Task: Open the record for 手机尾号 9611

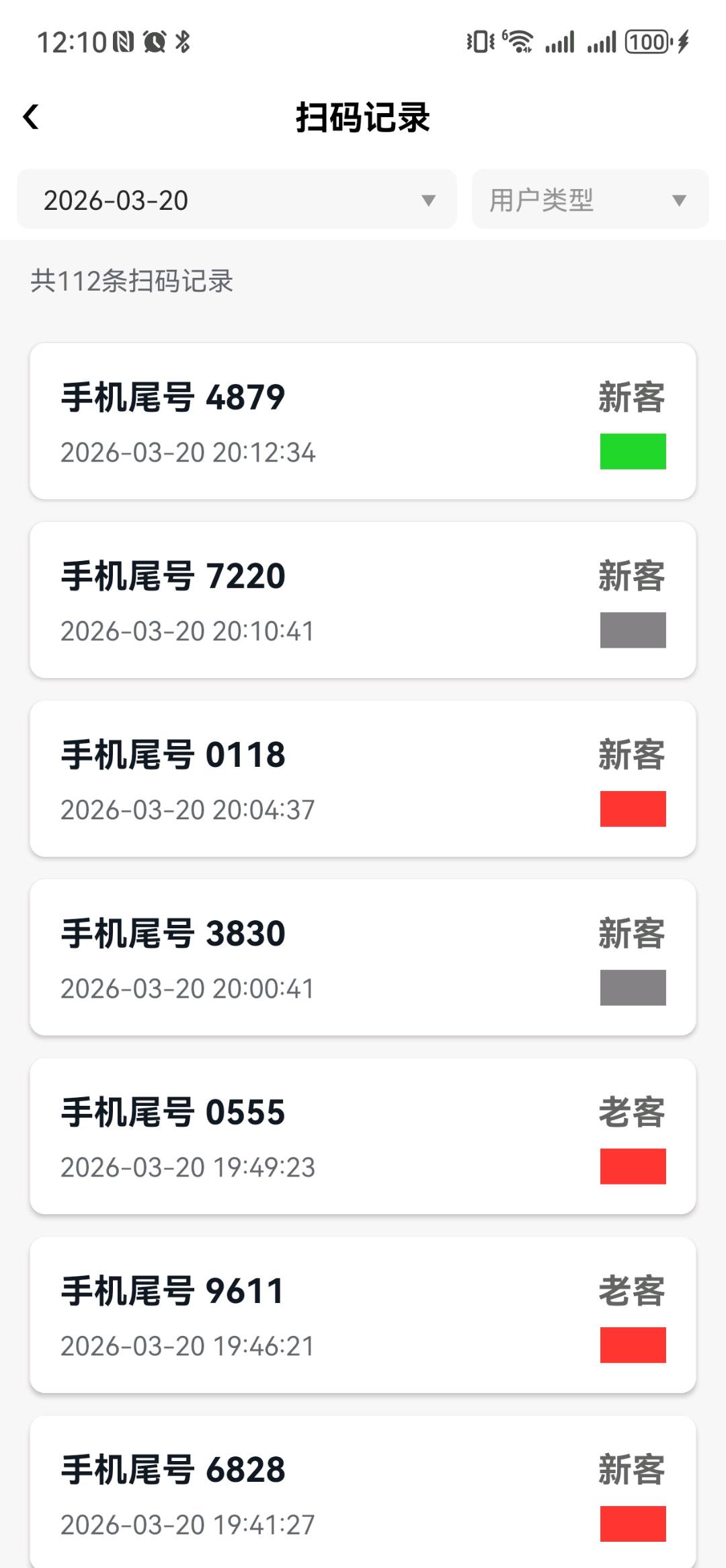Action: 363,1312
